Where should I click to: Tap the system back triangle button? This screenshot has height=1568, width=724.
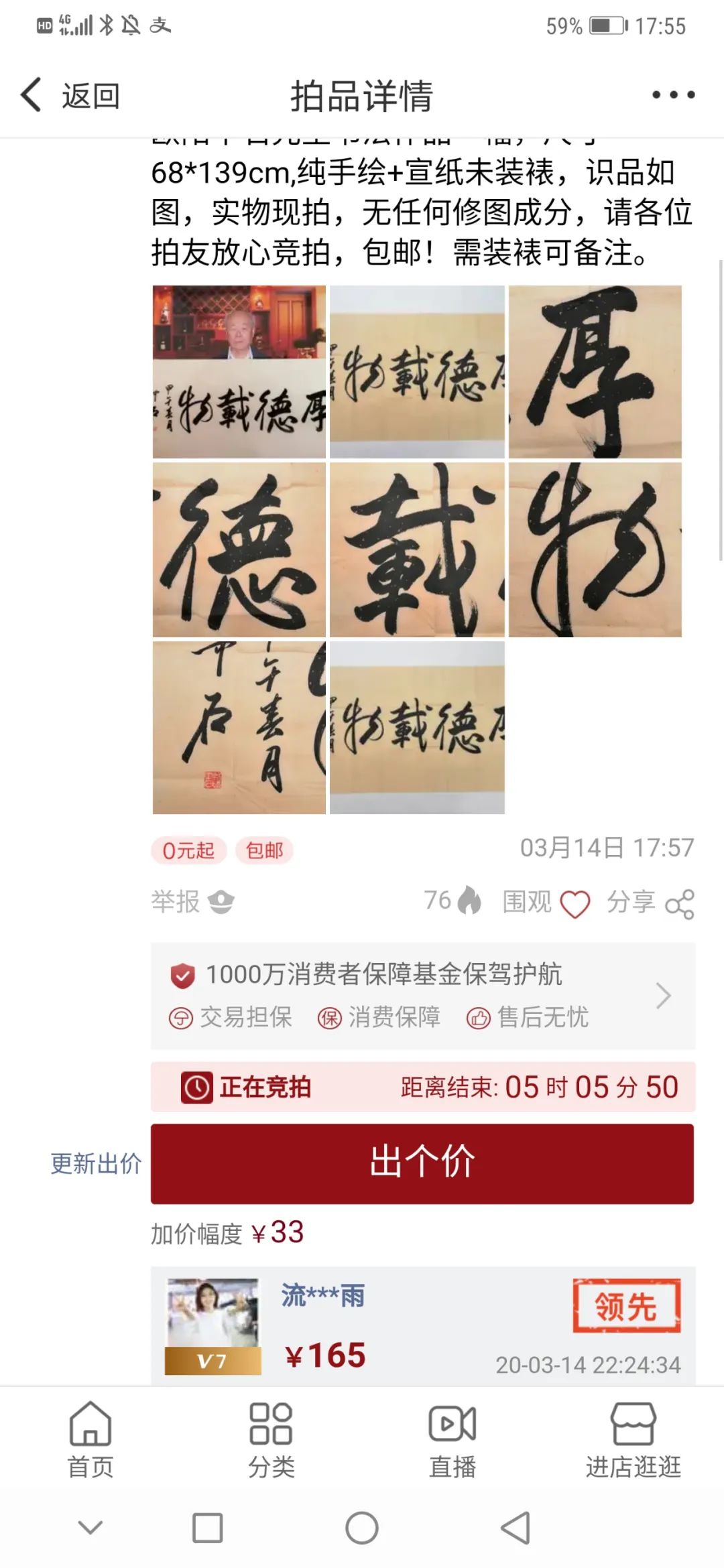(516, 1528)
